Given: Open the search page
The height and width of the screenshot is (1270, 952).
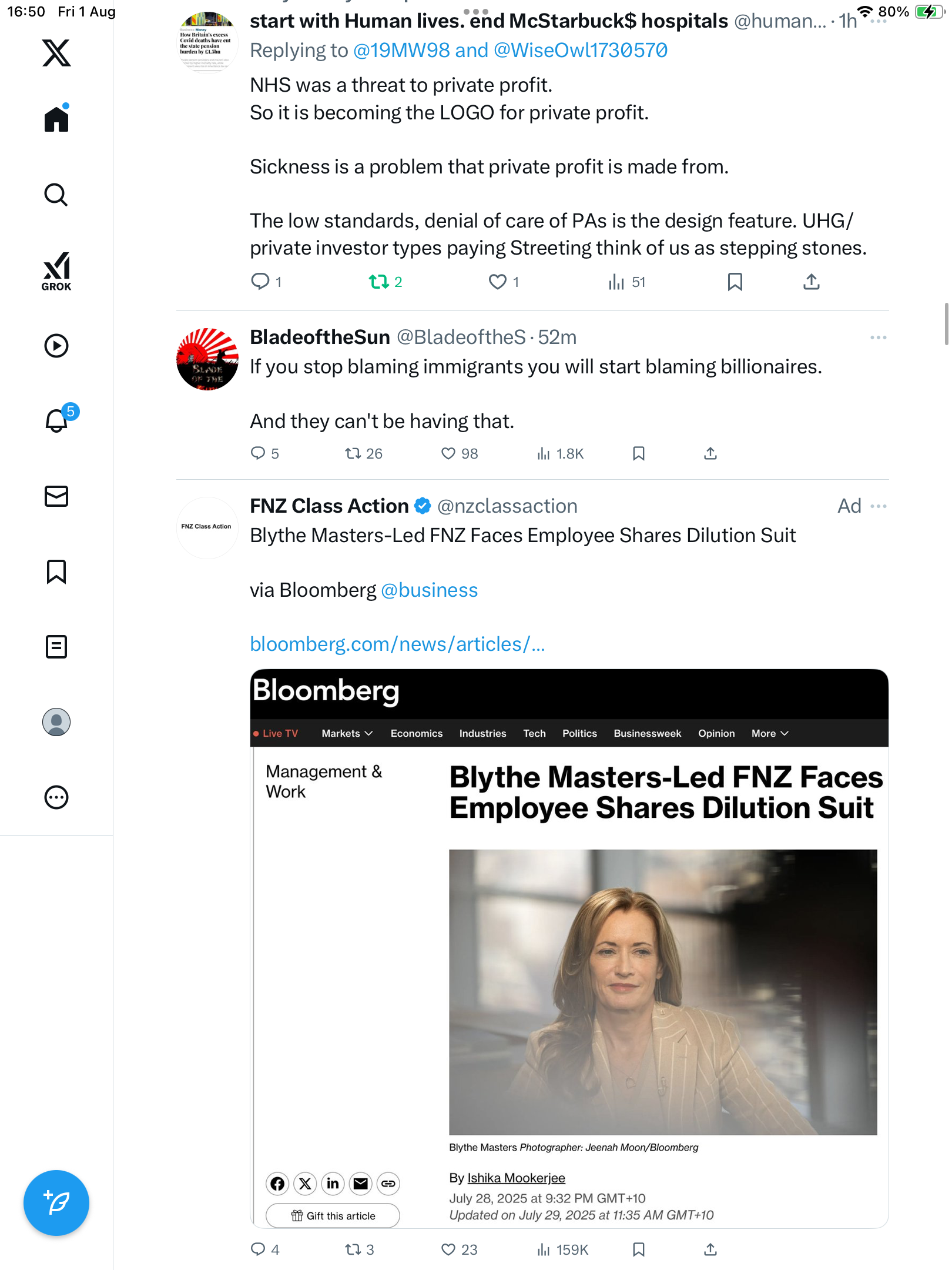Looking at the screenshot, I should 56,195.
